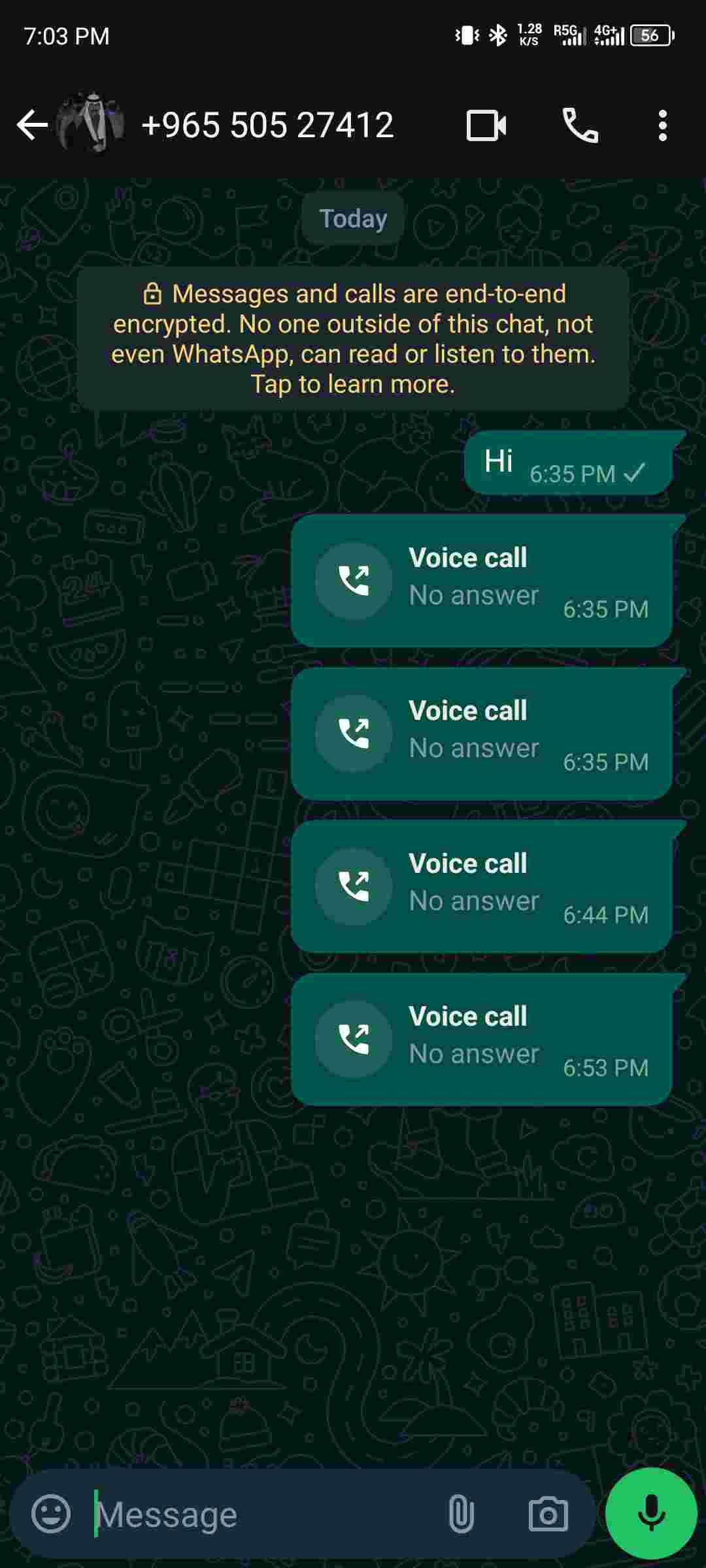The width and height of the screenshot is (706, 1568).
Task: Open the emoji picker
Action: pyautogui.click(x=51, y=1514)
